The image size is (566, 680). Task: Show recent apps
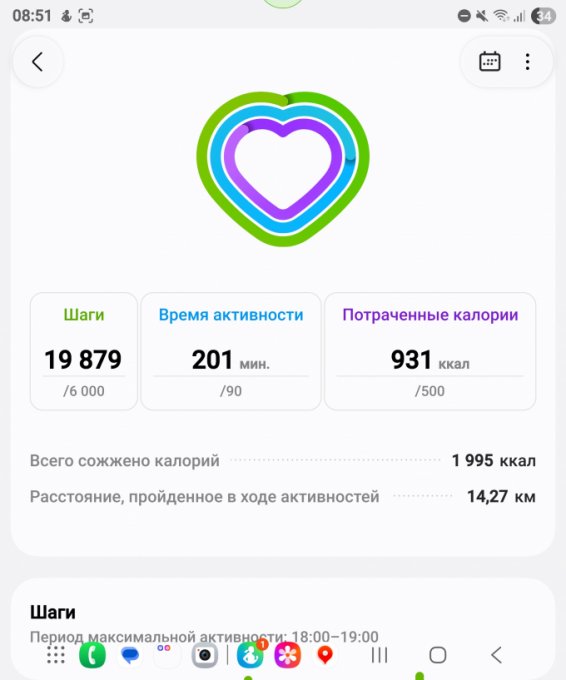(x=380, y=655)
